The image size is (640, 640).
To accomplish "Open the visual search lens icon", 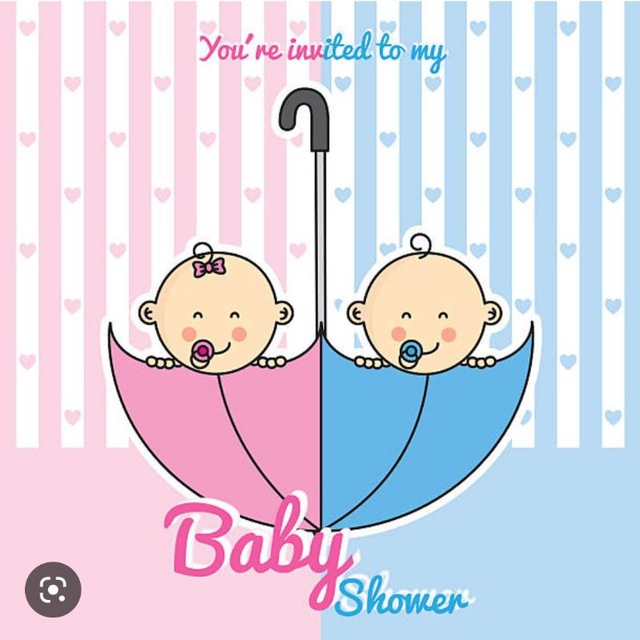I will pos(52,591).
